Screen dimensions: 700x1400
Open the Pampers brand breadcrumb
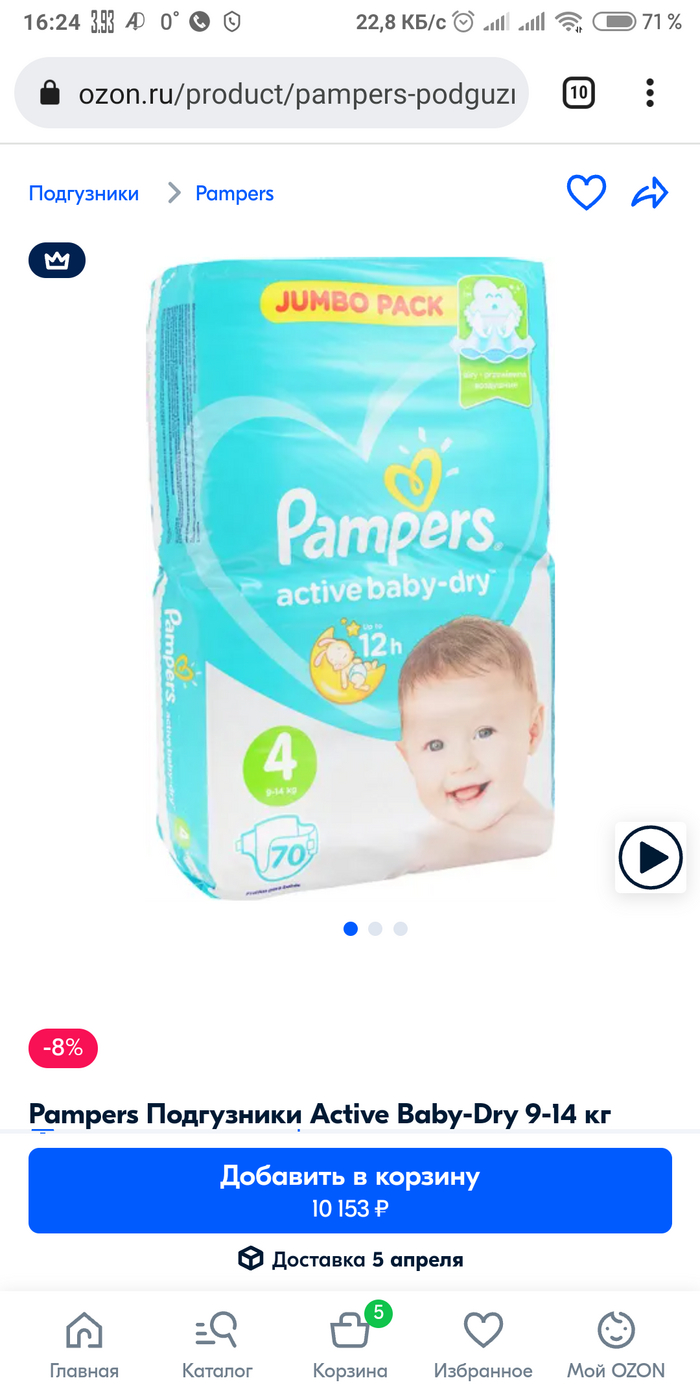pyautogui.click(x=234, y=193)
